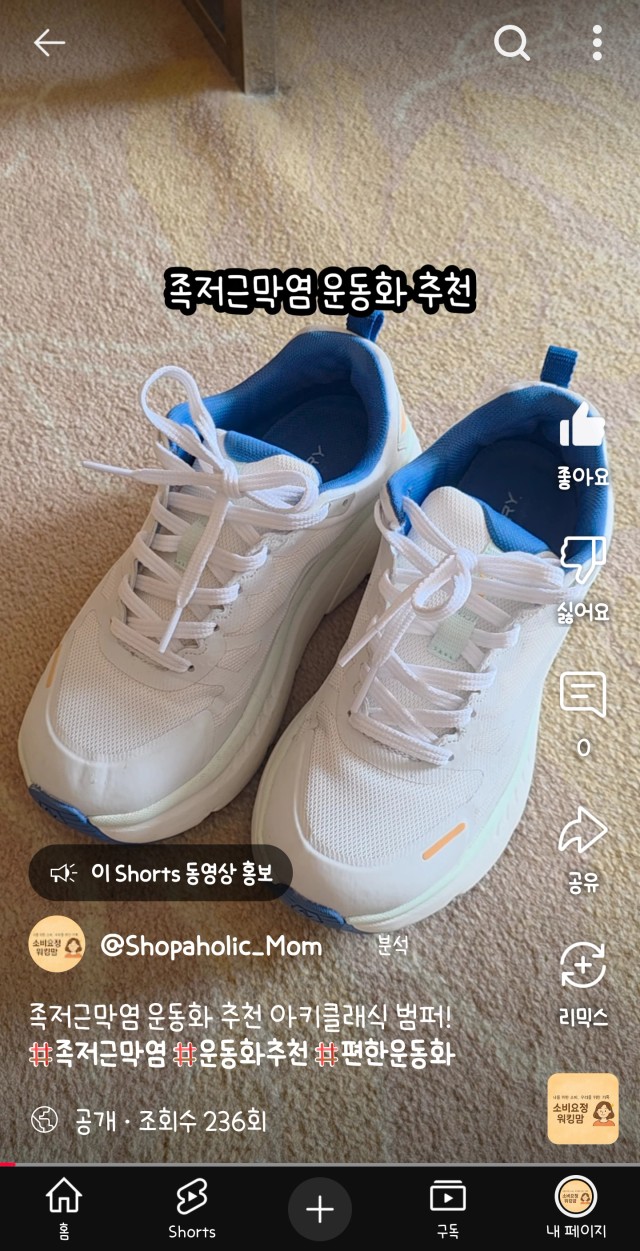Switch to the 구독 subscriptions tab
Viewport: 640px width, 1251px height.
point(448,1208)
